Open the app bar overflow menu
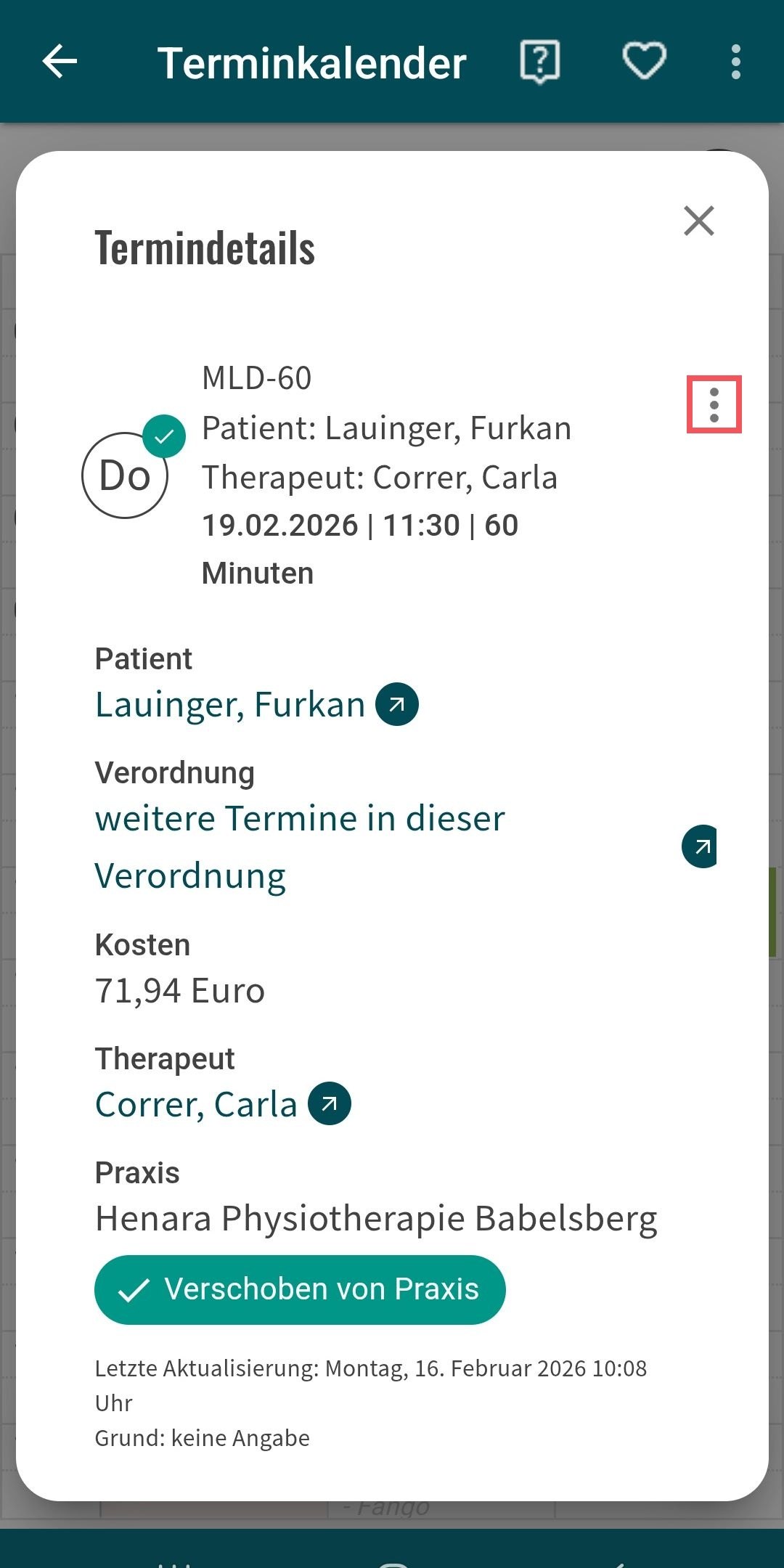This screenshot has height=1568, width=784. (735, 62)
